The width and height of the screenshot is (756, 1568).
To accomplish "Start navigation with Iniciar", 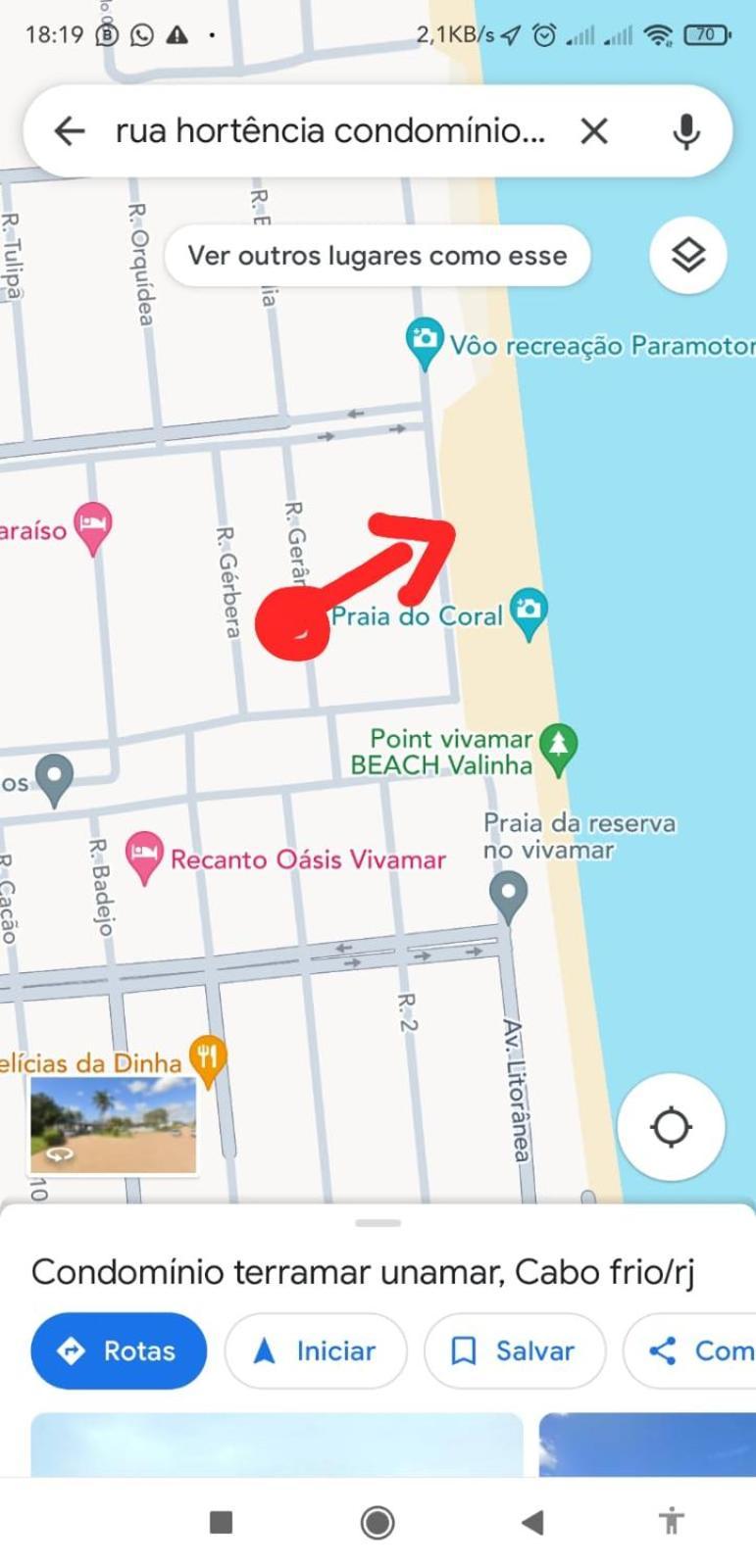I will 315,1350.
